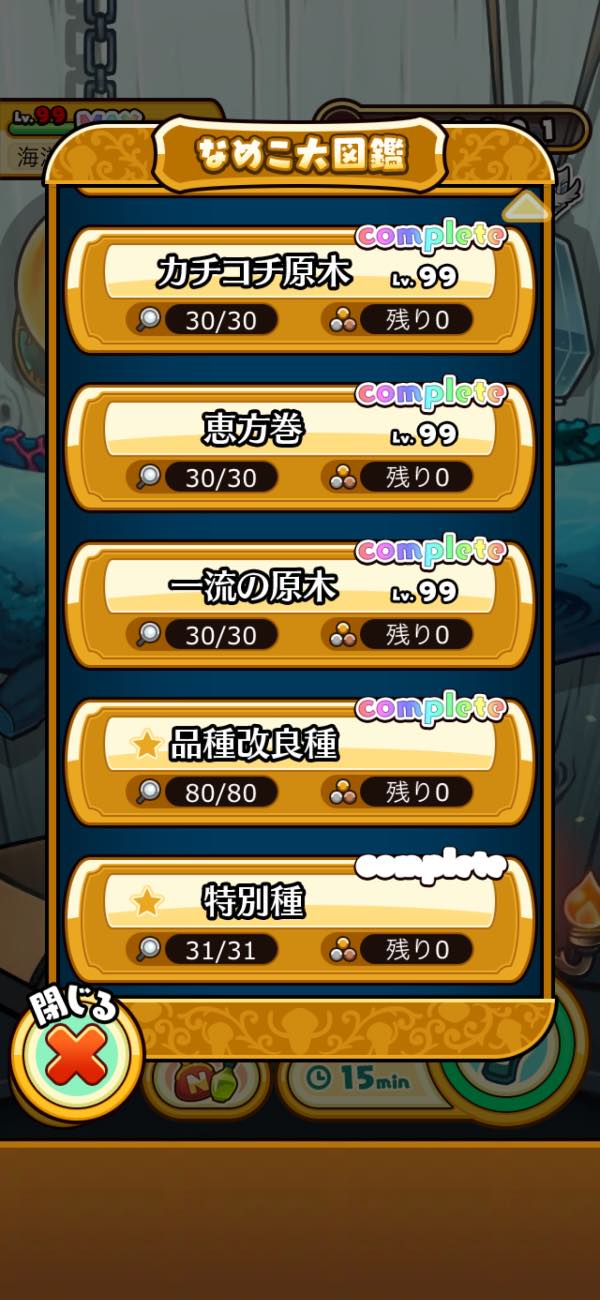Viewport: 600px width, 1300px height.
Task: Open the 恵方巻 encyclopedia entry
Action: 298,447
